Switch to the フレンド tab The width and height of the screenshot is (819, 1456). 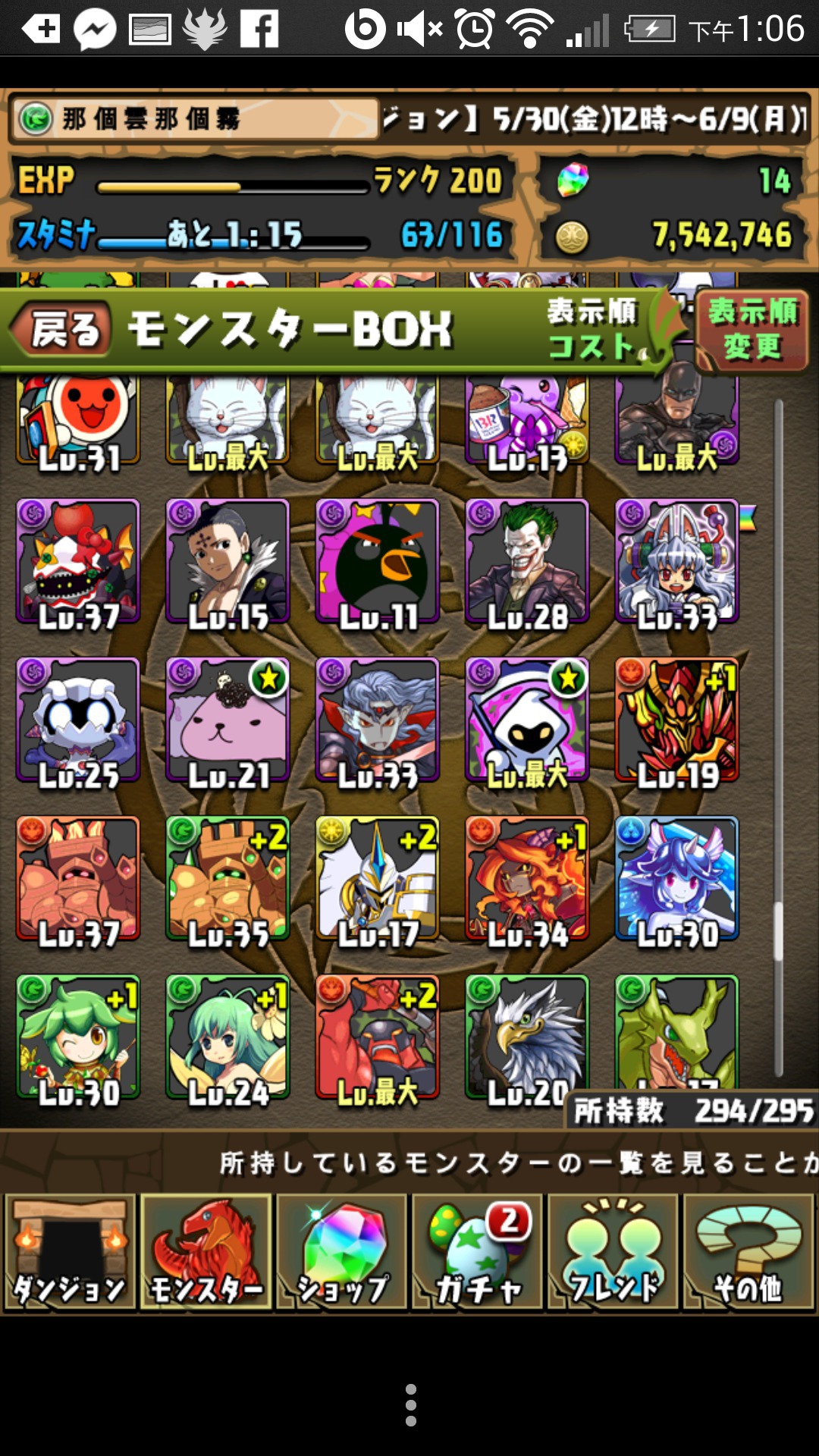click(x=613, y=1253)
